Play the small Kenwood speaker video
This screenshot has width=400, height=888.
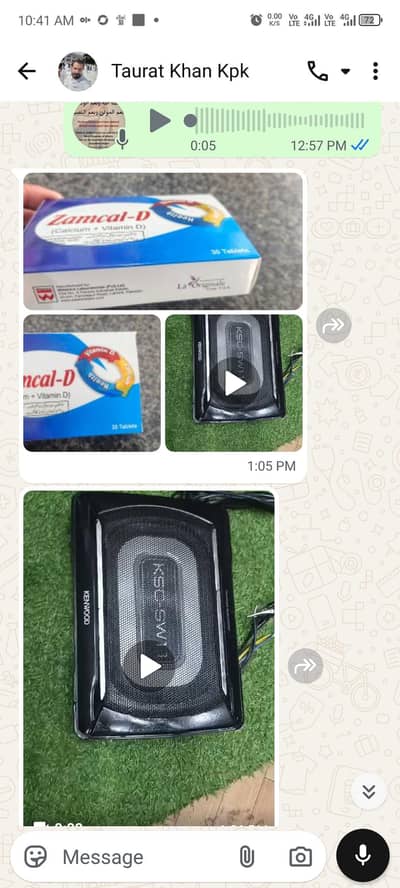[x=234, y=383]
